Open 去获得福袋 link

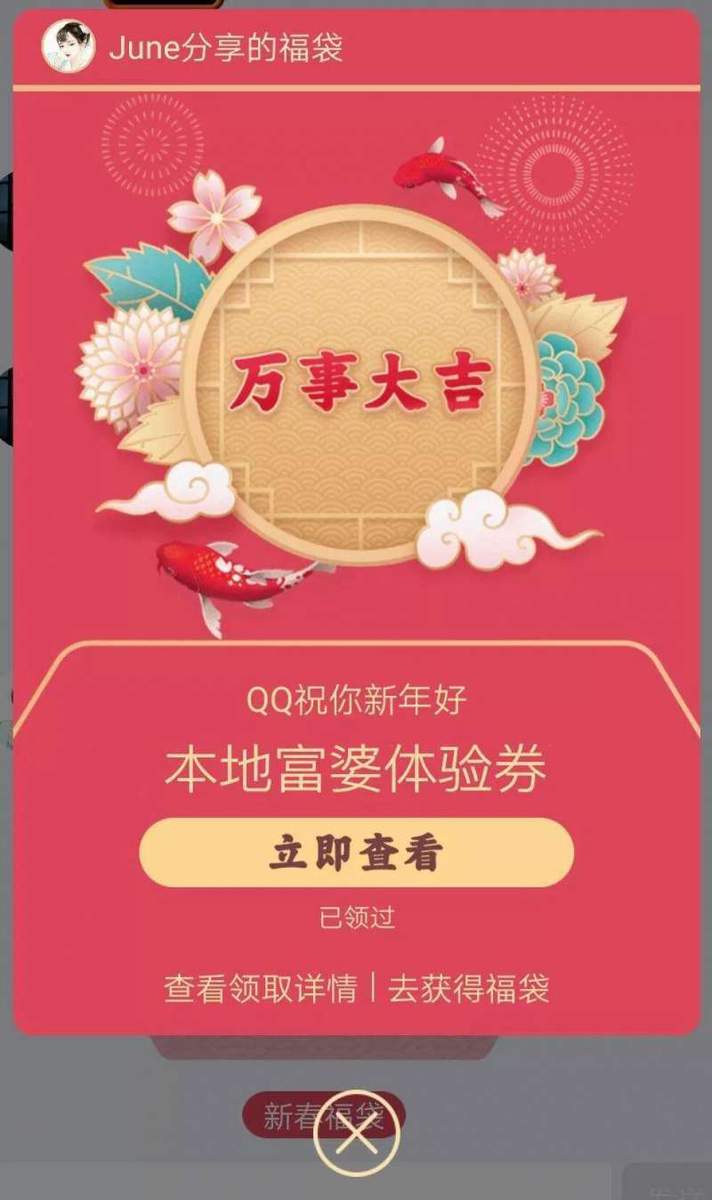point(469,989)
